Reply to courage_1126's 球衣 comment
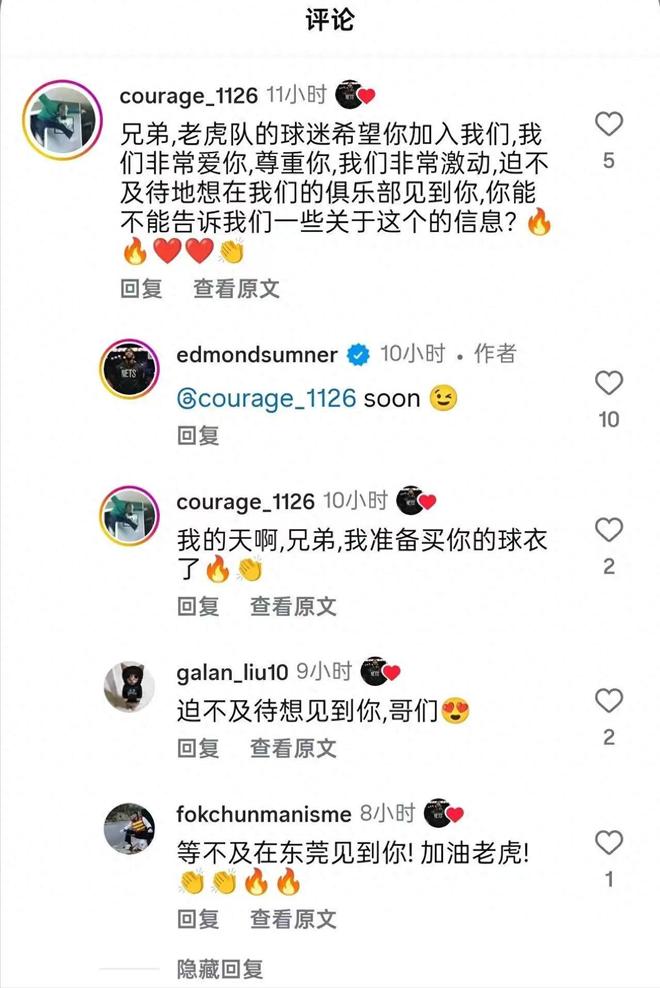The image size is (660, 988). [x=198, y=606]
